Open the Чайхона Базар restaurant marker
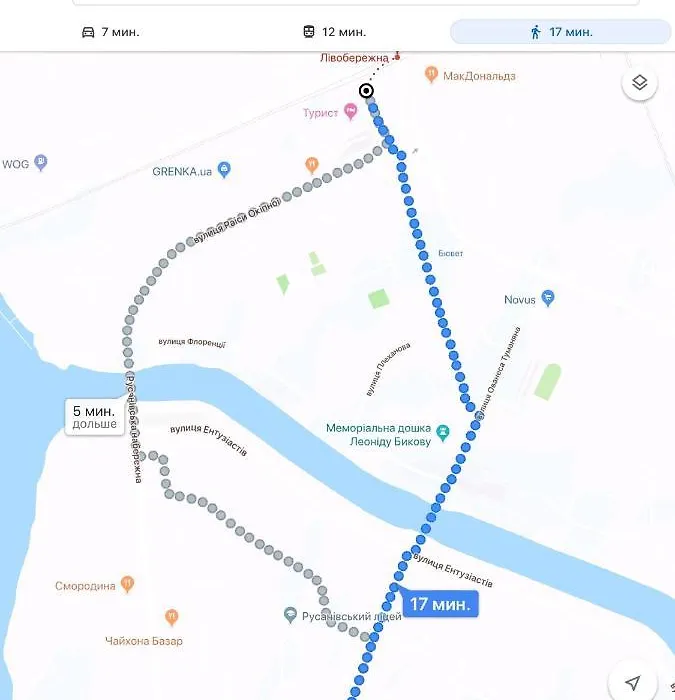 171,618
